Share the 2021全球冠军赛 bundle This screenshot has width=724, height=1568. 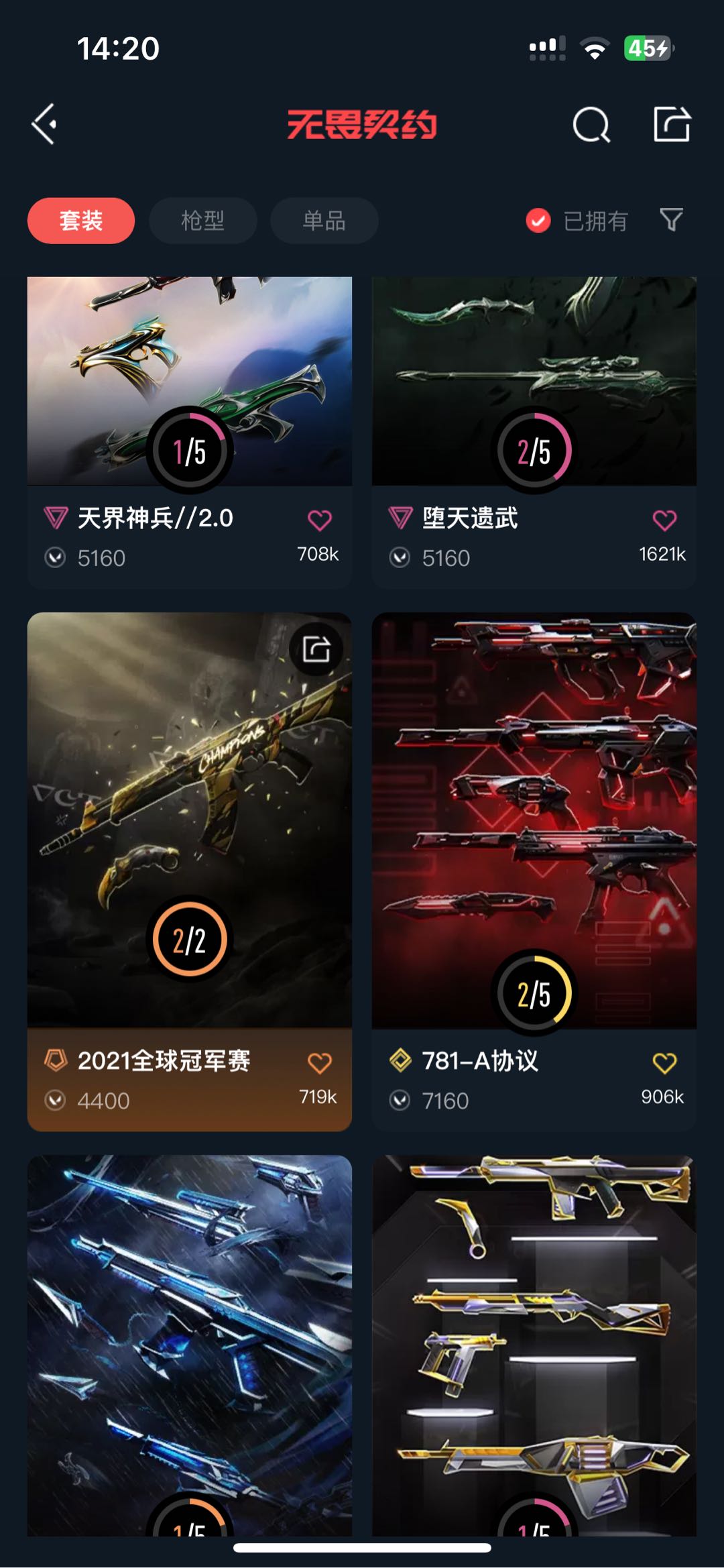(x=316, y=649)
